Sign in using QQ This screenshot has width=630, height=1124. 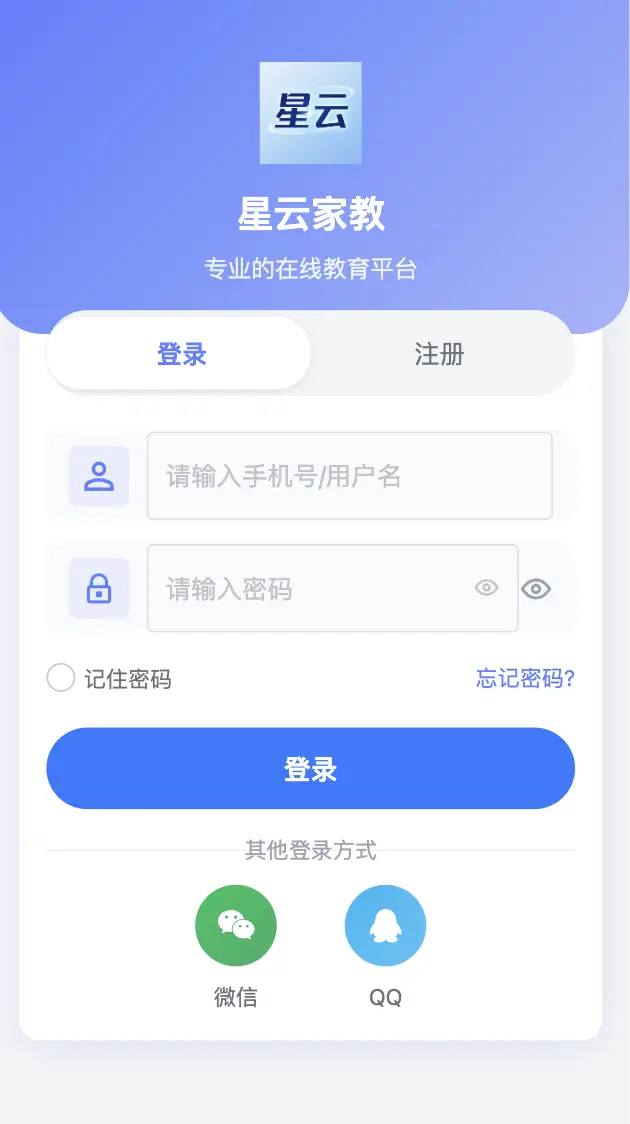385,926
